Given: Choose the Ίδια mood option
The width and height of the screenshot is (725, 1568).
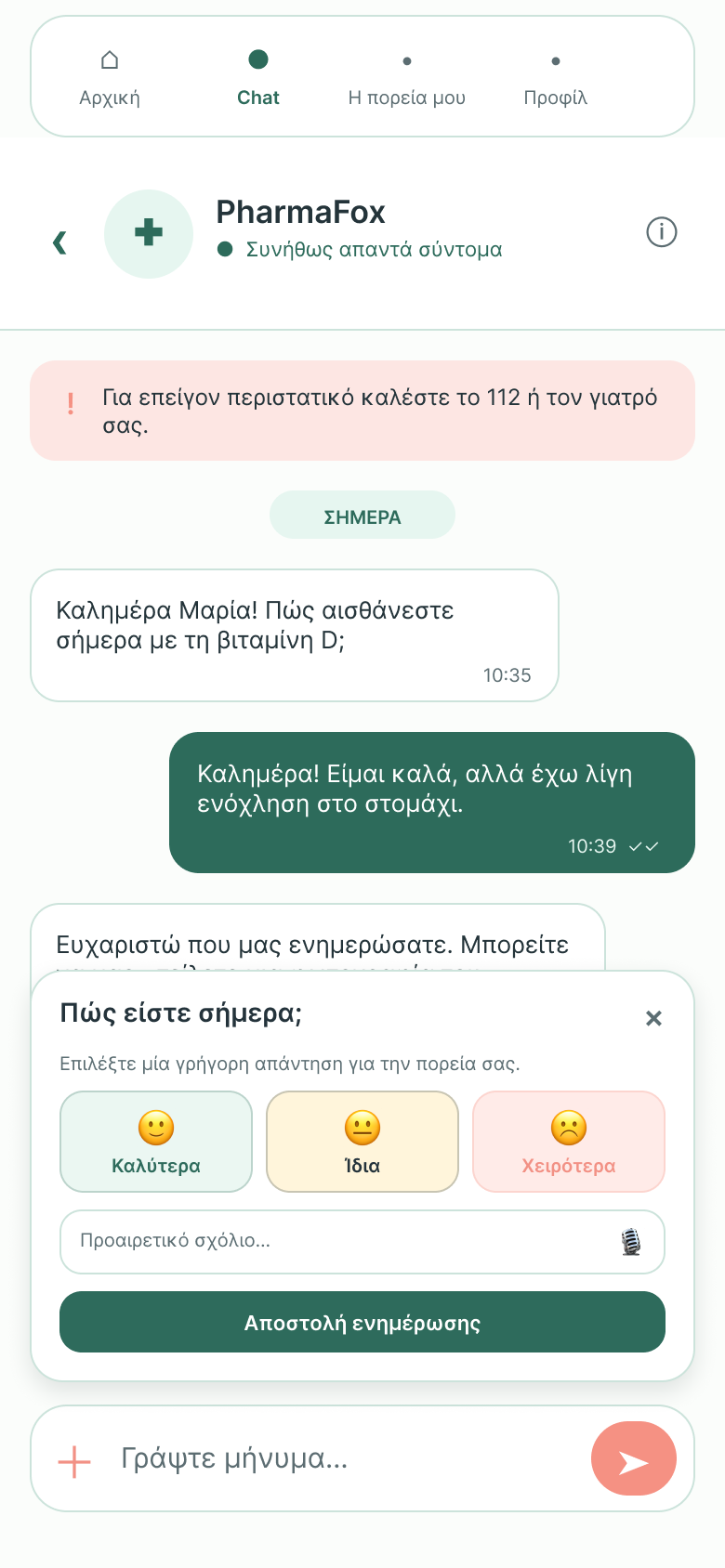Looking at the screenshot, I should click(362, 1142).
